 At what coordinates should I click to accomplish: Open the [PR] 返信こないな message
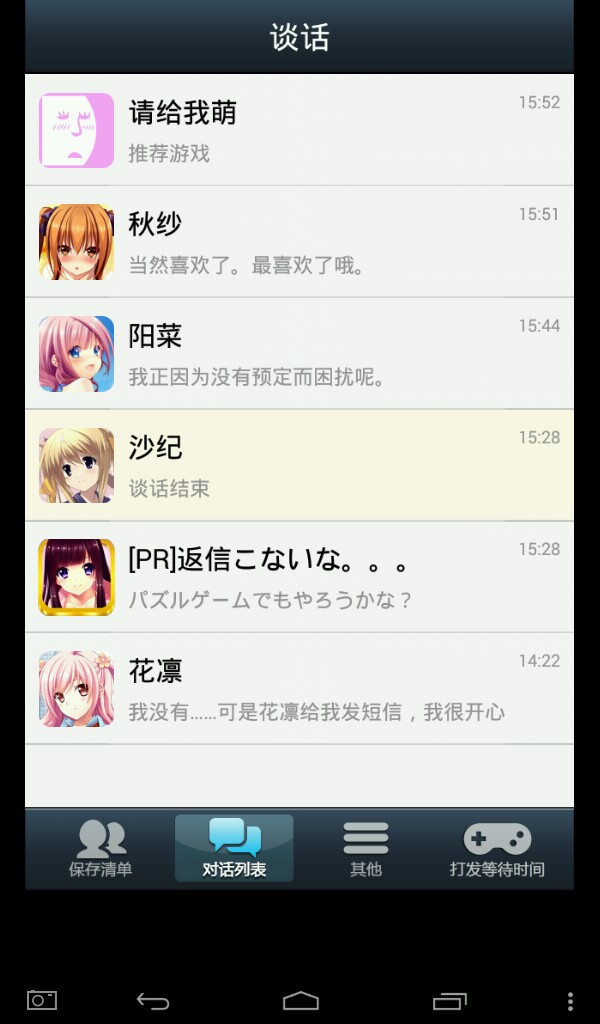click(x=299, y=578)
